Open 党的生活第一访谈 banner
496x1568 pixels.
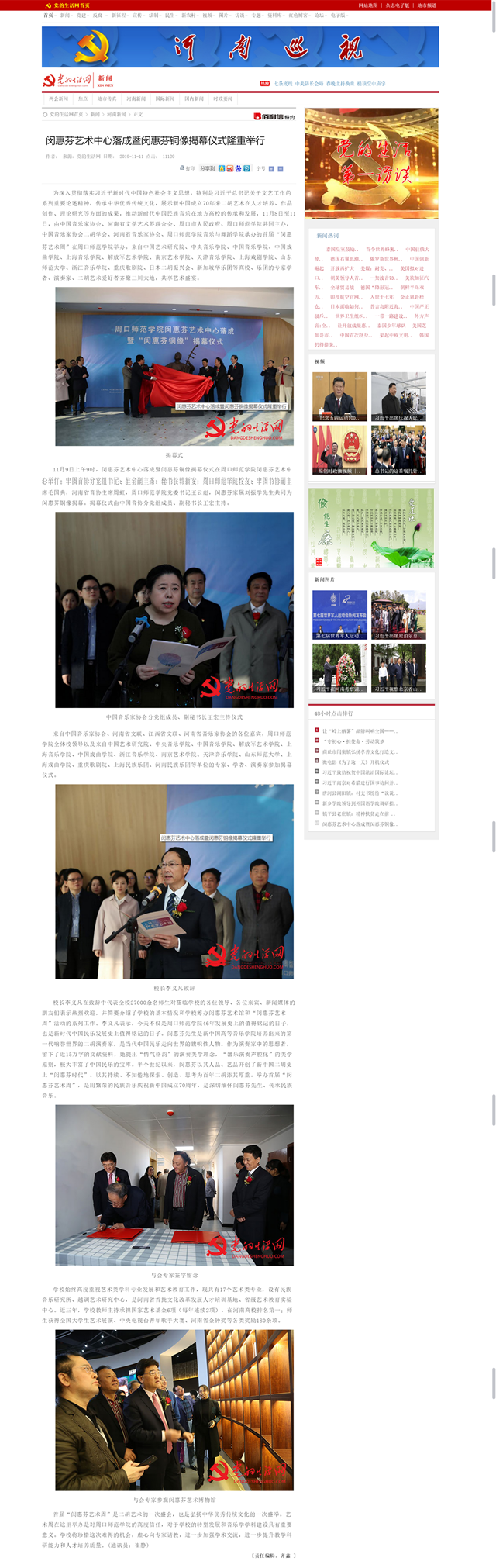click(371, 163)
